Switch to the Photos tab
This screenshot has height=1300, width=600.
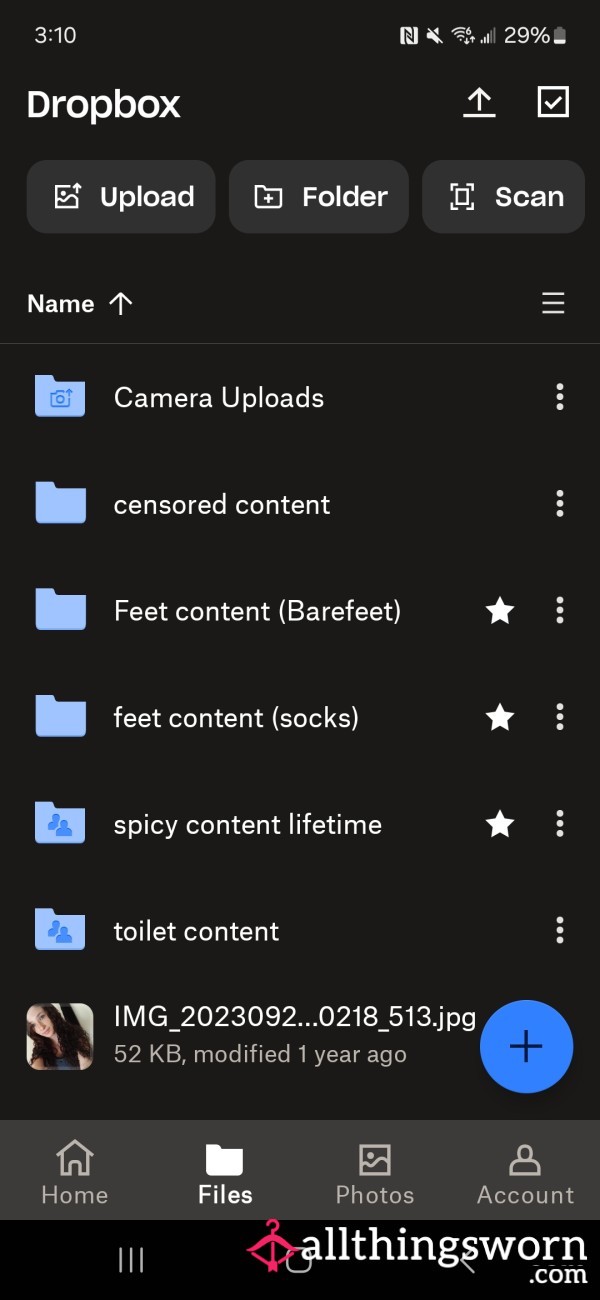coord(375,1172)
